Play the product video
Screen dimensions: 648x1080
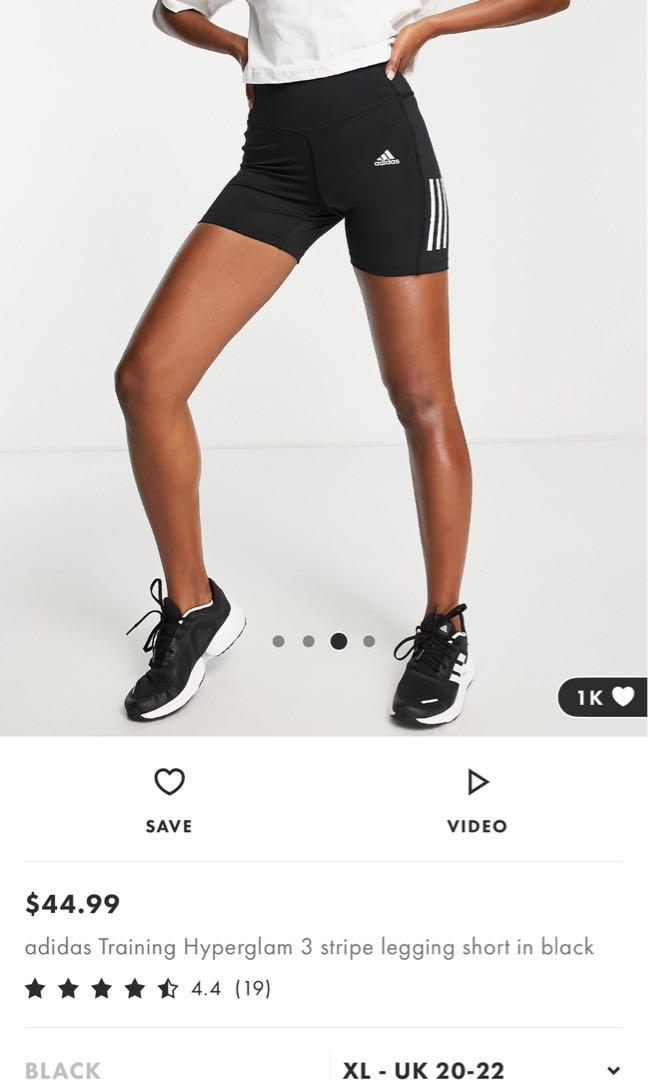click(x=477, y=800)
